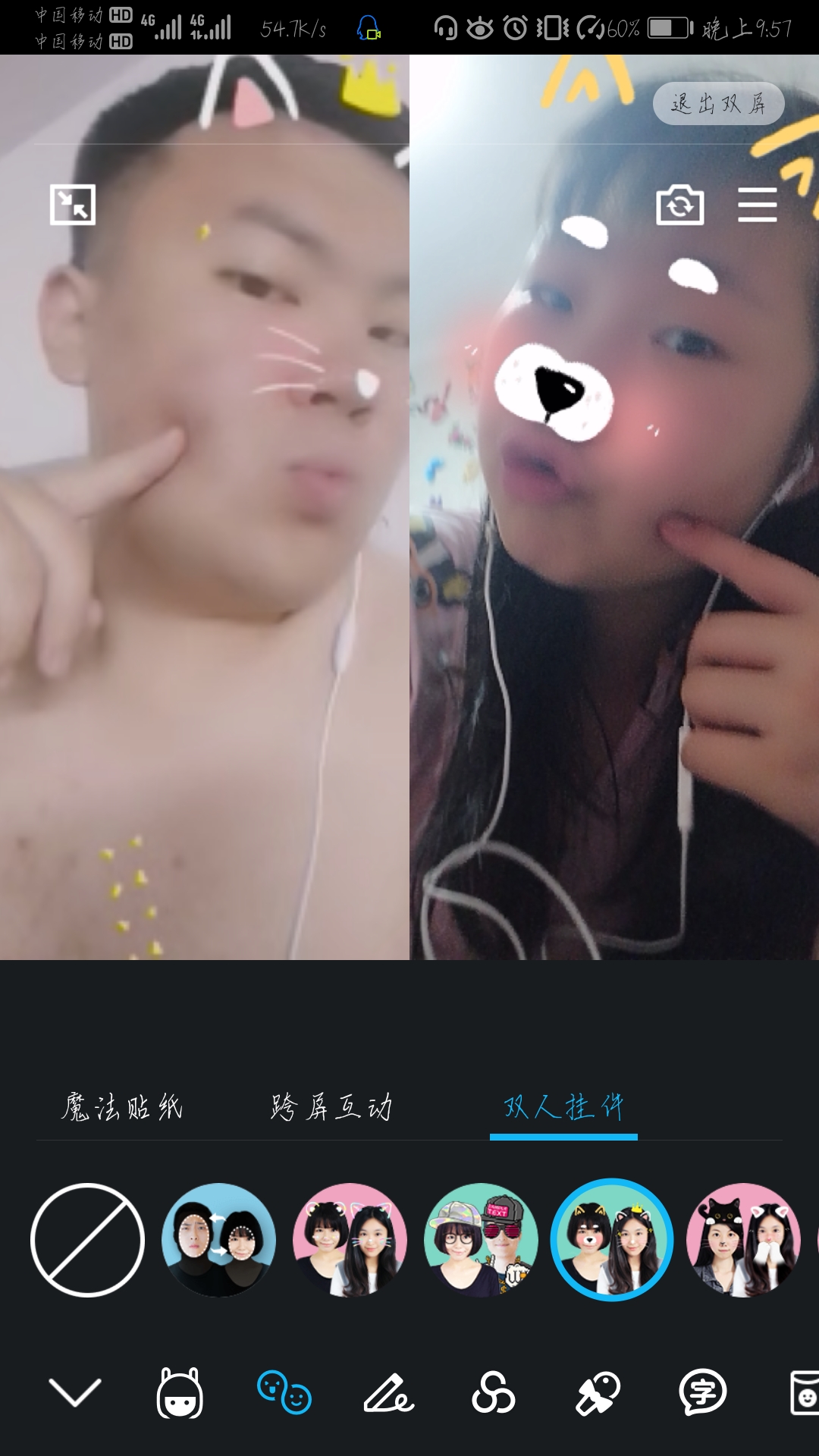Choose the black cat pendant
This screenshot has width=819, height=1456.
click(x=743, y=1240)
